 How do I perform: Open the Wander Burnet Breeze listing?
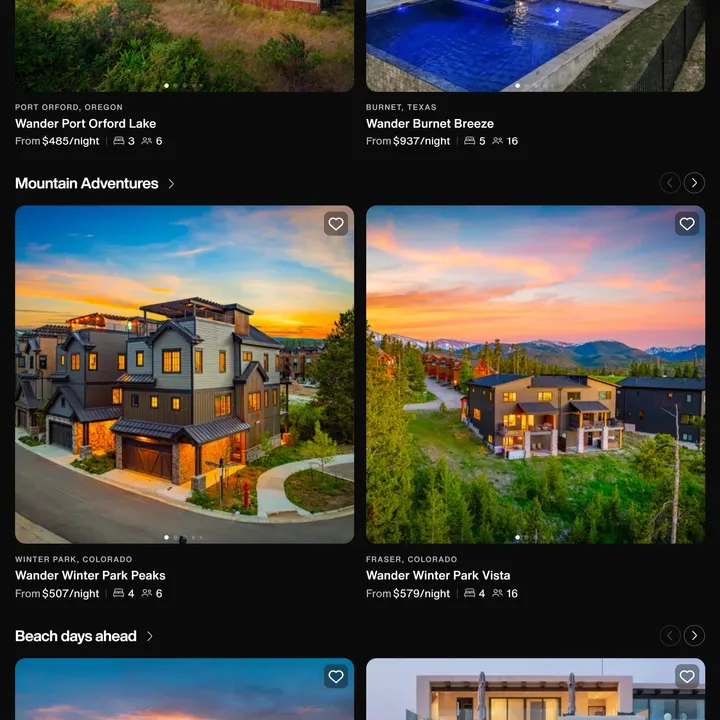[430, 124]
